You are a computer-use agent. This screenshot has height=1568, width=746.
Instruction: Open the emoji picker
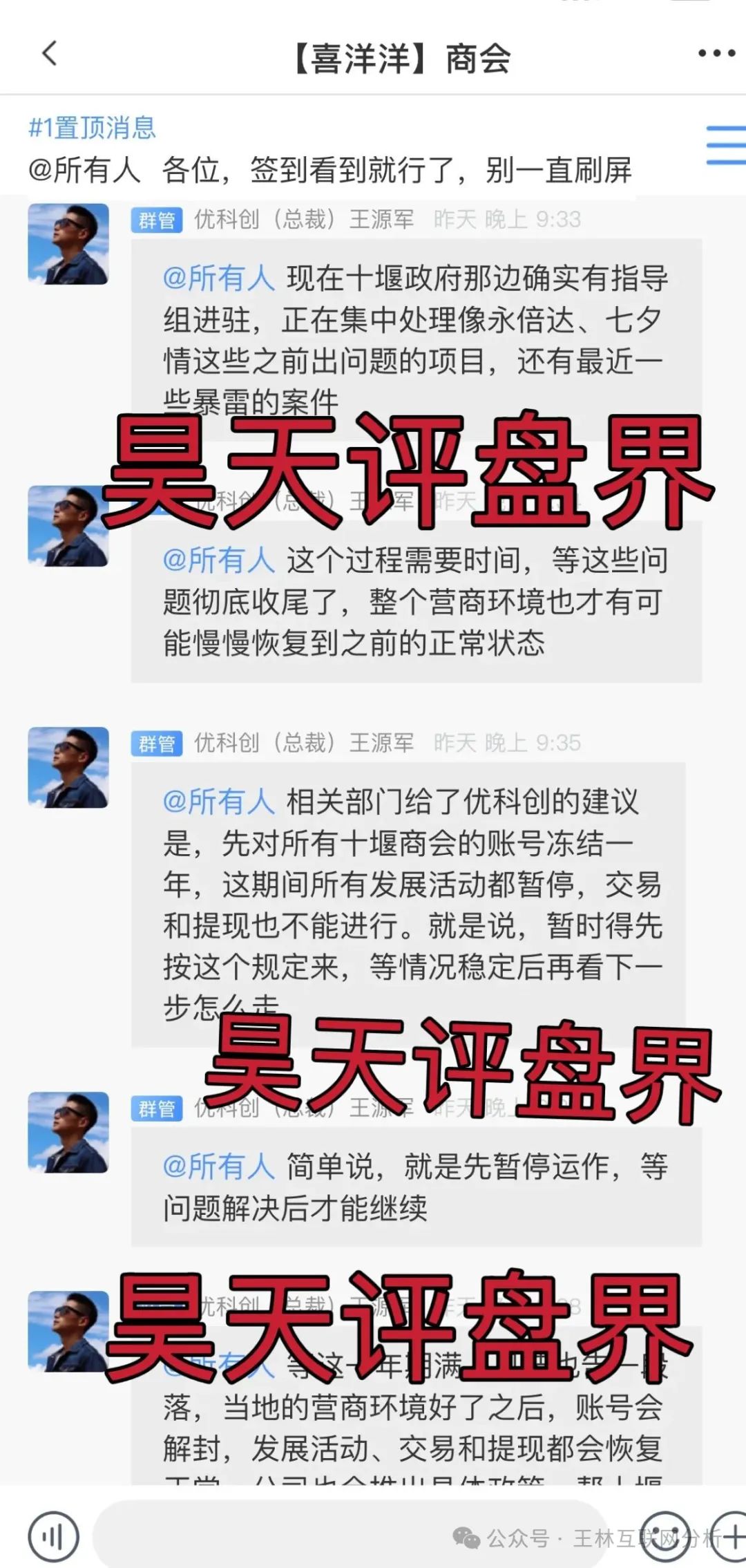point(664,1537)
